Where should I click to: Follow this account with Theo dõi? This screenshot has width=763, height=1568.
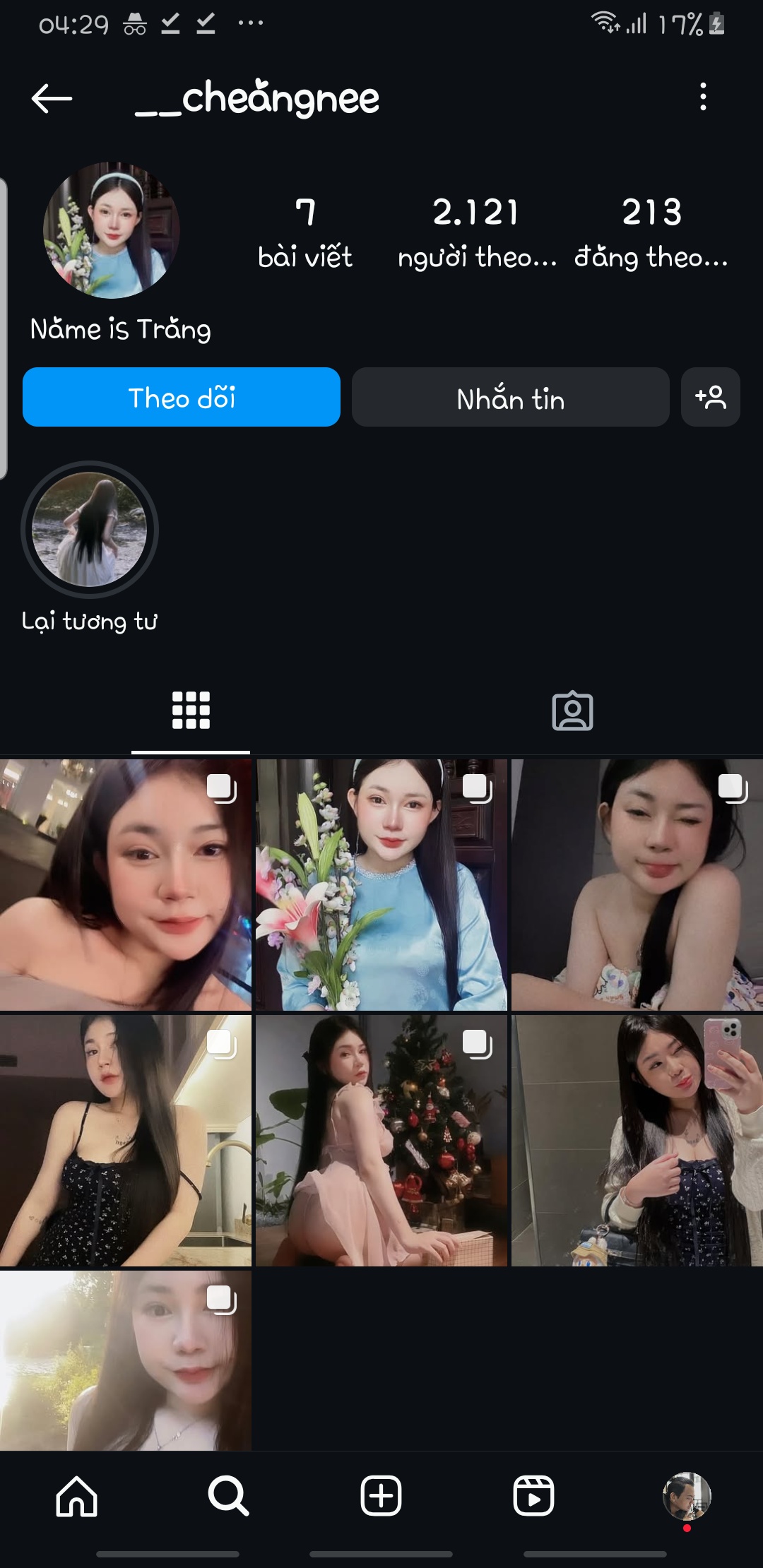pyautogui.click(x=182, y=398)
